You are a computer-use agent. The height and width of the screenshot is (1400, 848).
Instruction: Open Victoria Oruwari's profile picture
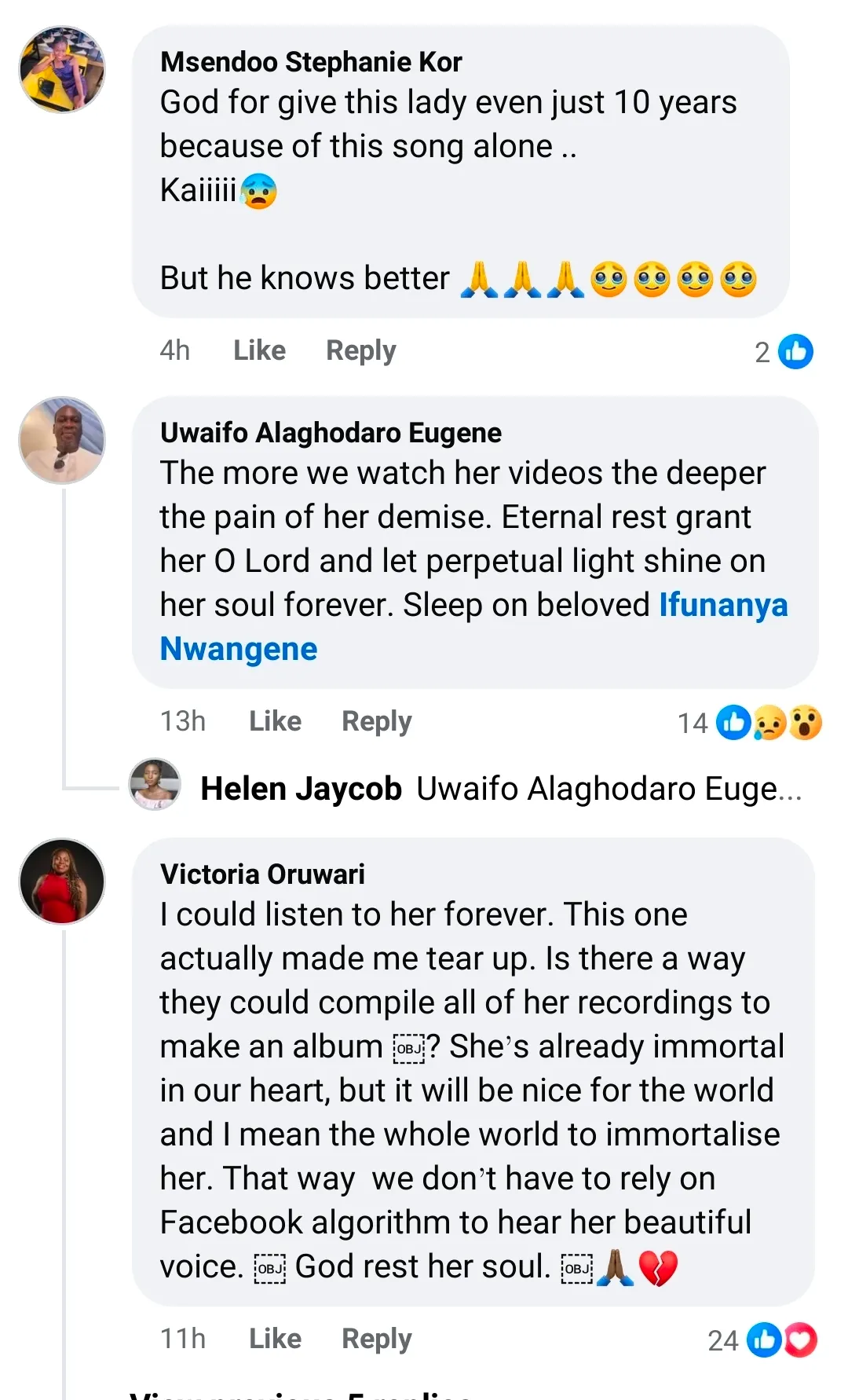(61, 881)
